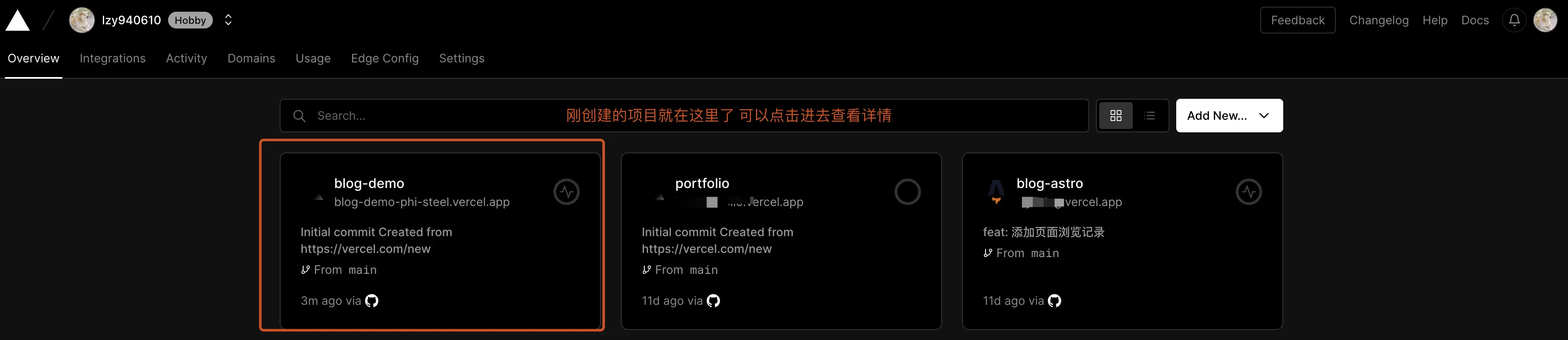The image size is (1568, 340).
Task: Open the Changelog link
Action: pyautogui.click(x=1379, y=20)
